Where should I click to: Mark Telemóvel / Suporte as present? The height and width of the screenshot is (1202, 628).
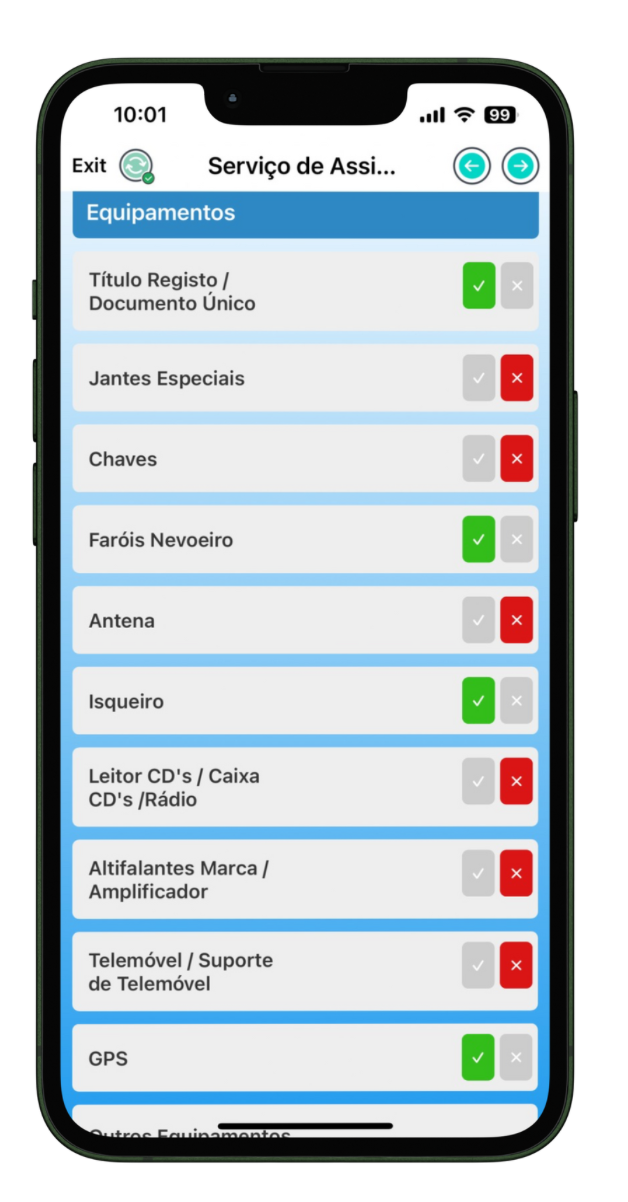click(479, 965)
